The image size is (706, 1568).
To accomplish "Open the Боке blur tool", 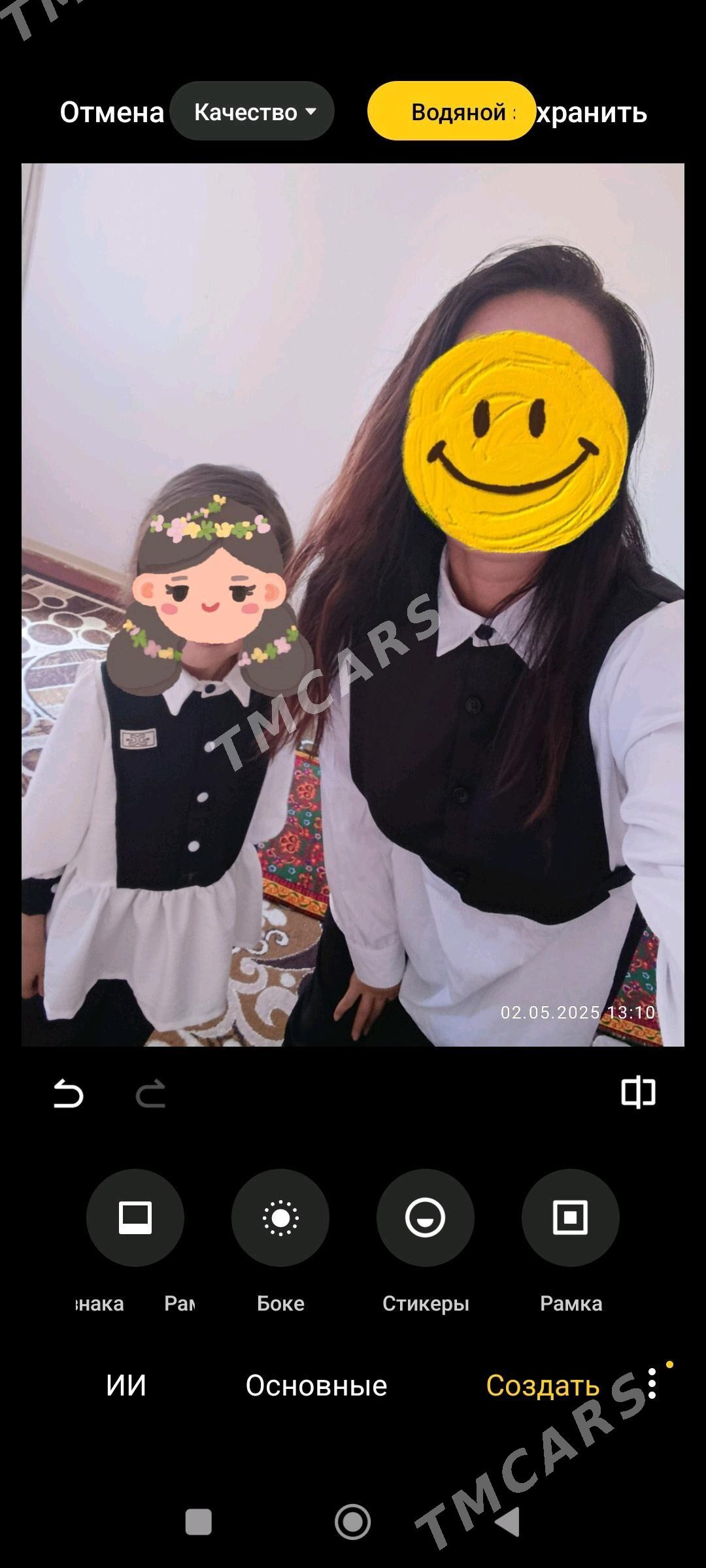I will (x=280, y=1218).
